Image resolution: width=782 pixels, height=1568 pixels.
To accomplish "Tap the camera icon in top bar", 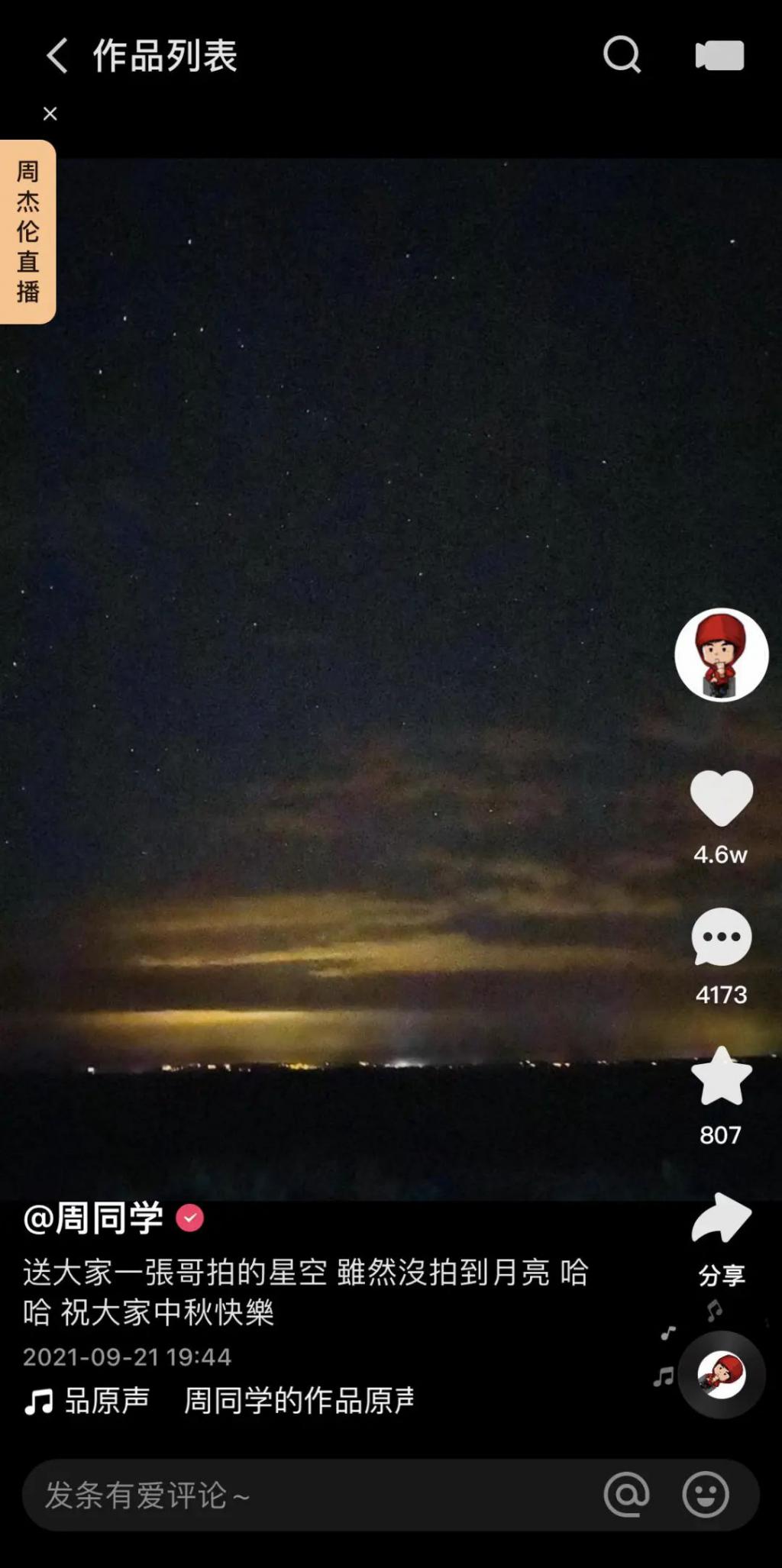I will 719,55.
